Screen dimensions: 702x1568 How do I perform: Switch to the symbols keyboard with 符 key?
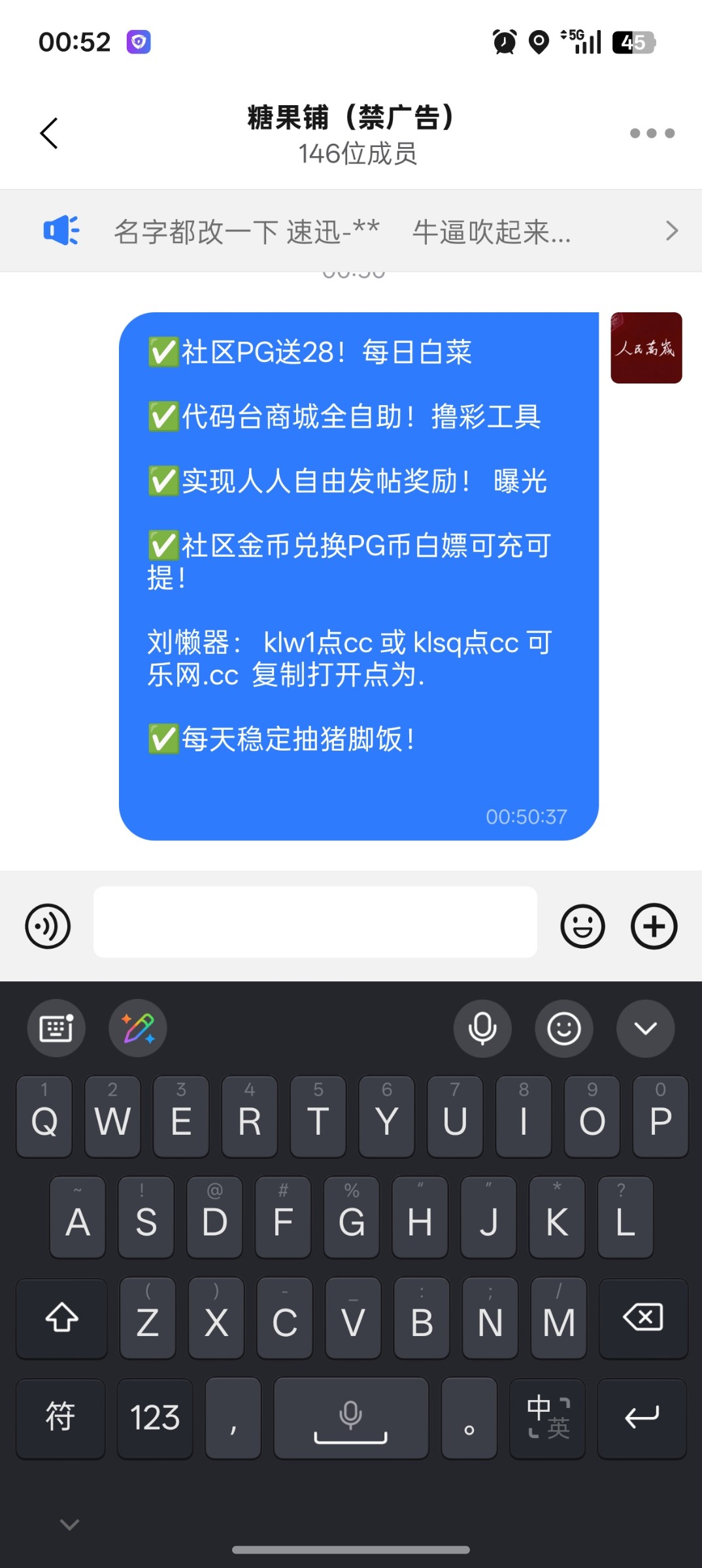click(60, 1418)
